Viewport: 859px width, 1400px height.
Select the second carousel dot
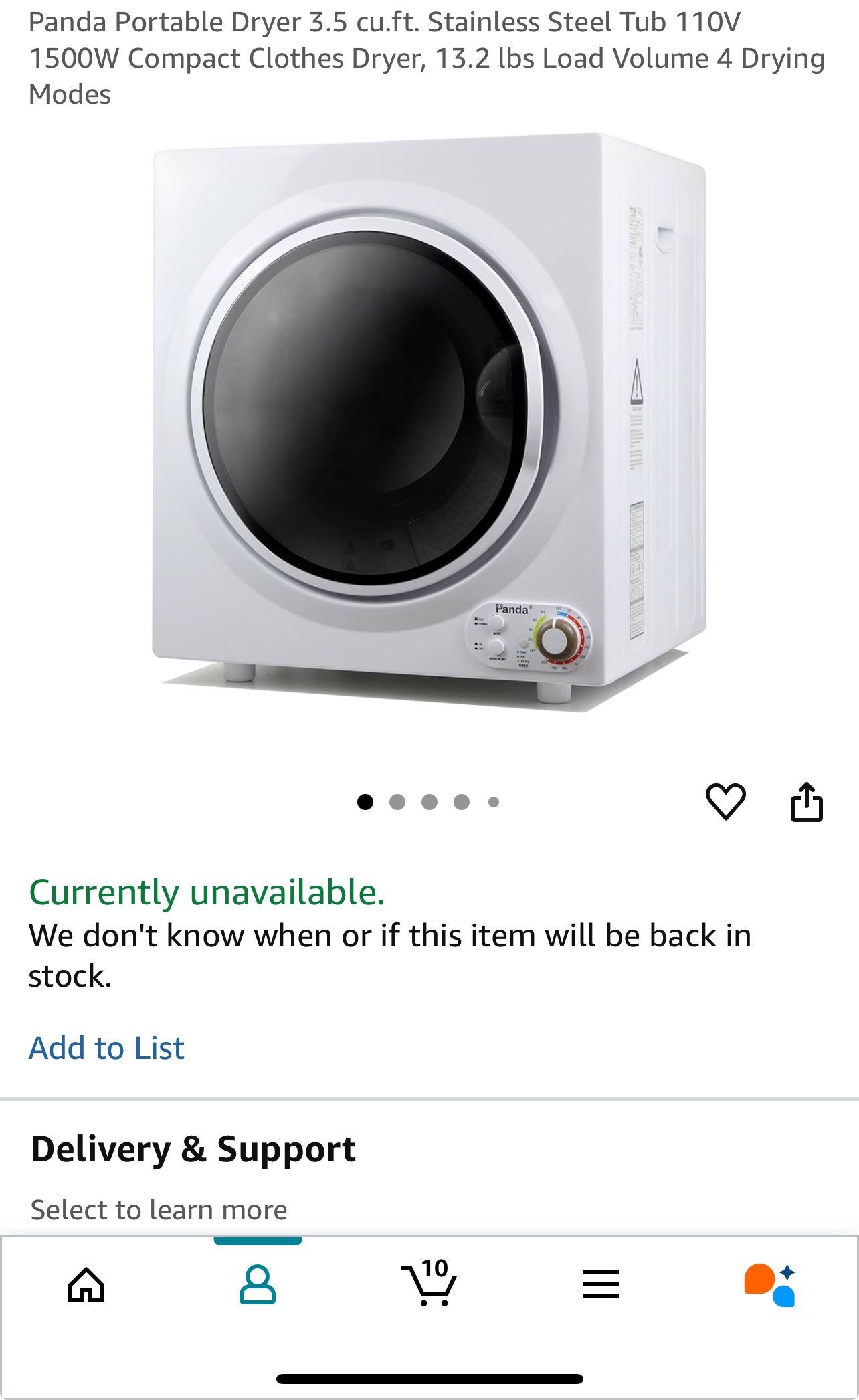(399, 802)
